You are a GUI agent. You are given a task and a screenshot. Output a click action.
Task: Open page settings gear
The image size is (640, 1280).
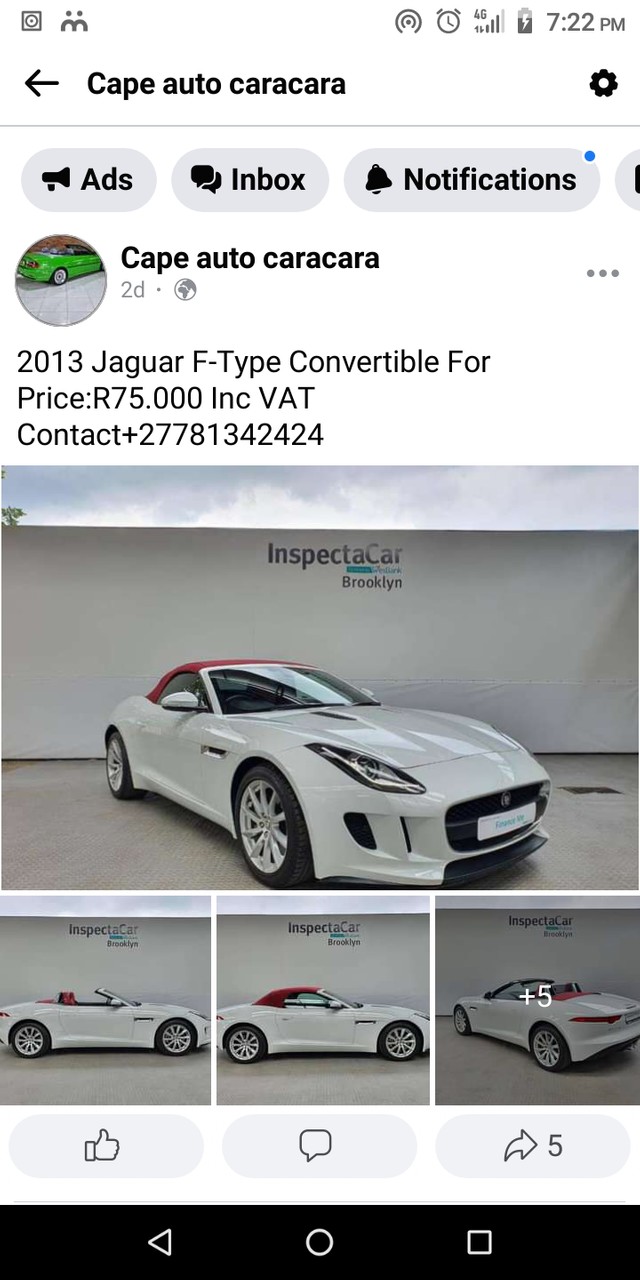tap(603, 83)
